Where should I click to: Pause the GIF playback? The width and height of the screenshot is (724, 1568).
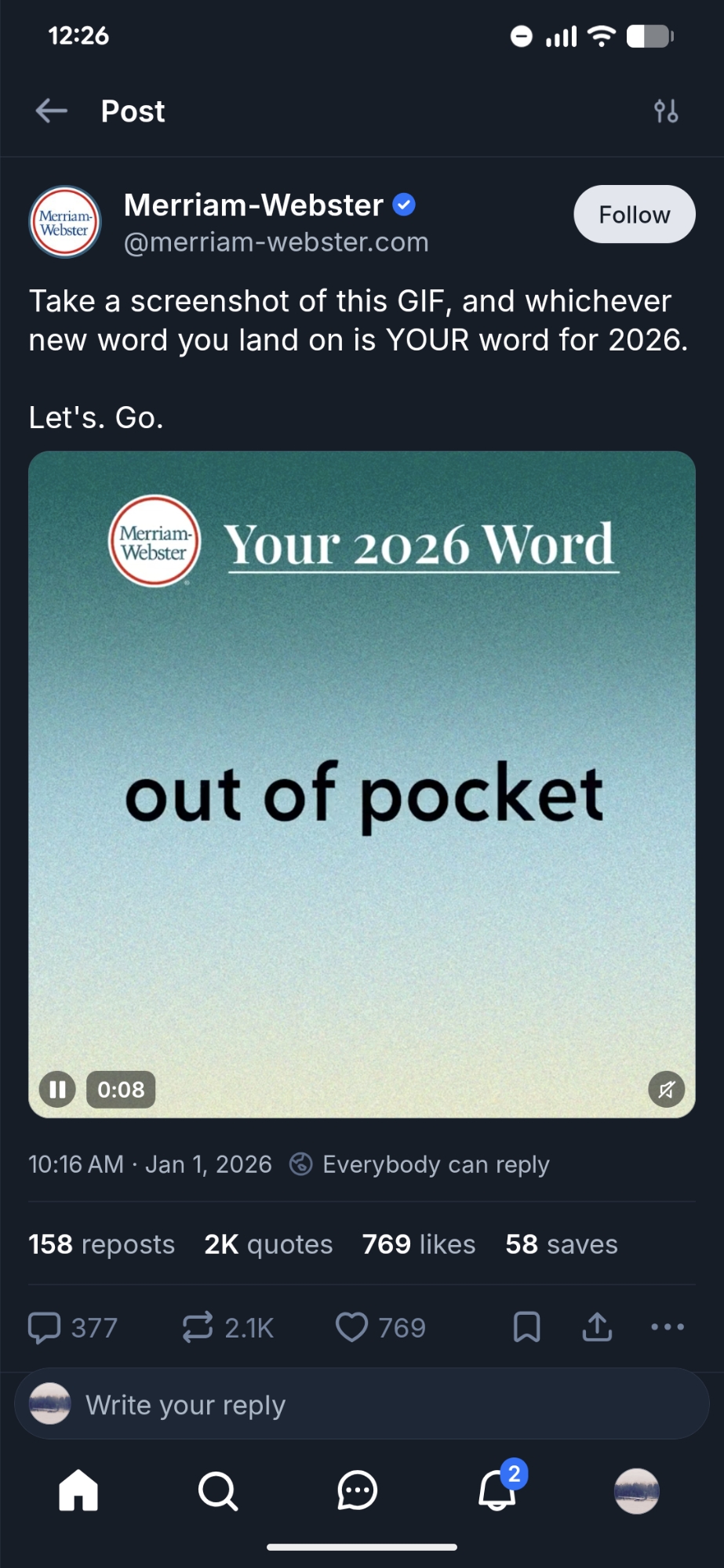pyautogui.click(x=57, y=1089)
